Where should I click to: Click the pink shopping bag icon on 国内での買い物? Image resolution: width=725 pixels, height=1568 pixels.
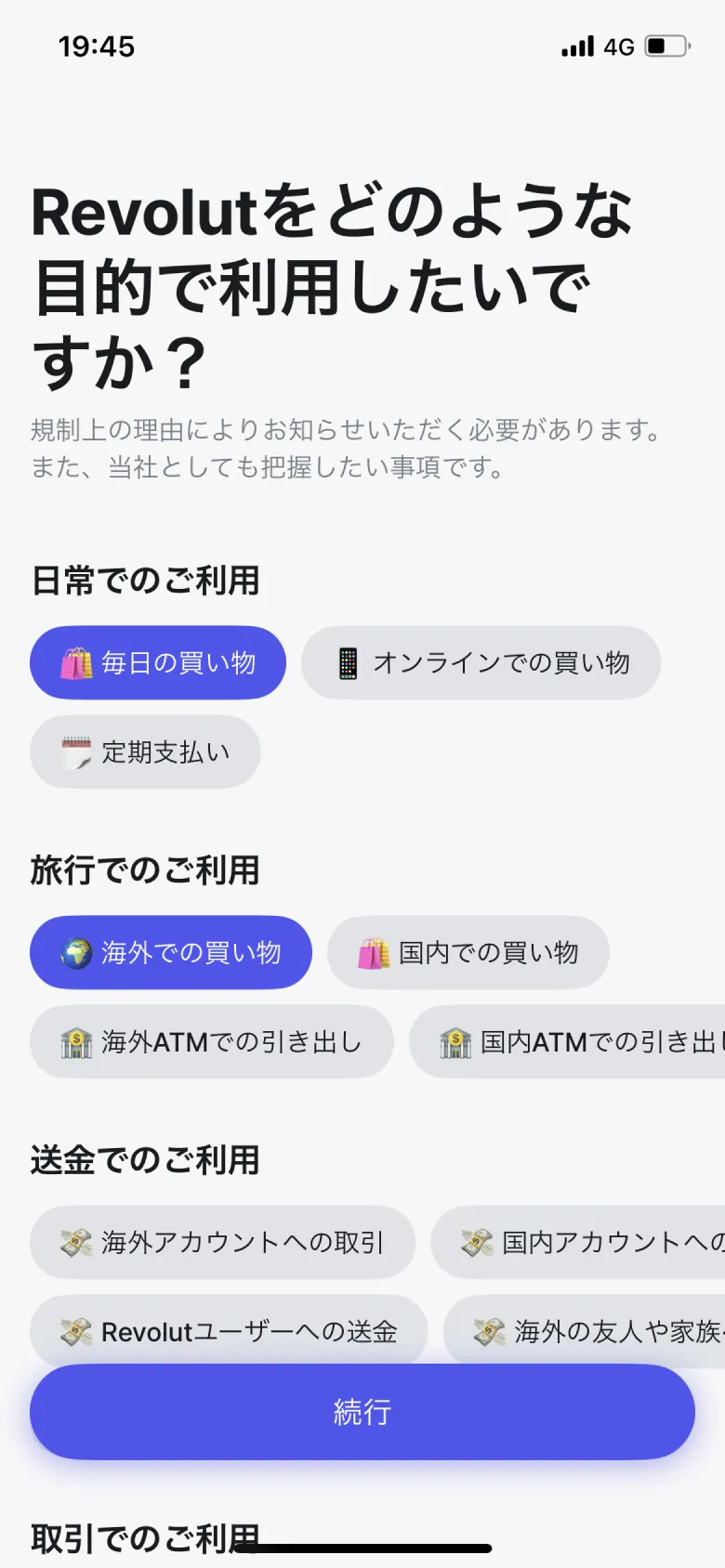coord(372,952)
